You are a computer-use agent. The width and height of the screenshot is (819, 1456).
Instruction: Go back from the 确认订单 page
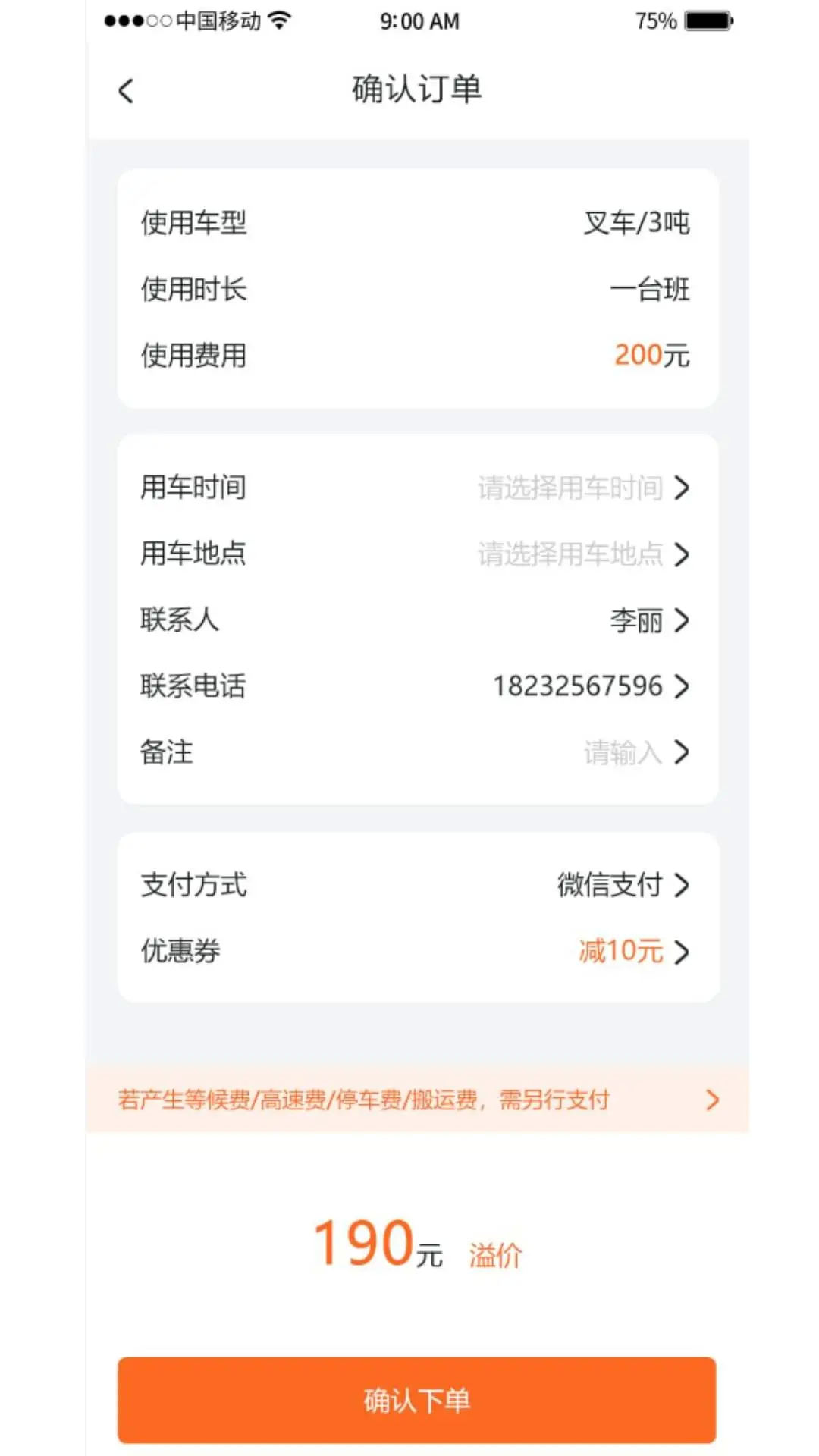(x=127, y=91)
